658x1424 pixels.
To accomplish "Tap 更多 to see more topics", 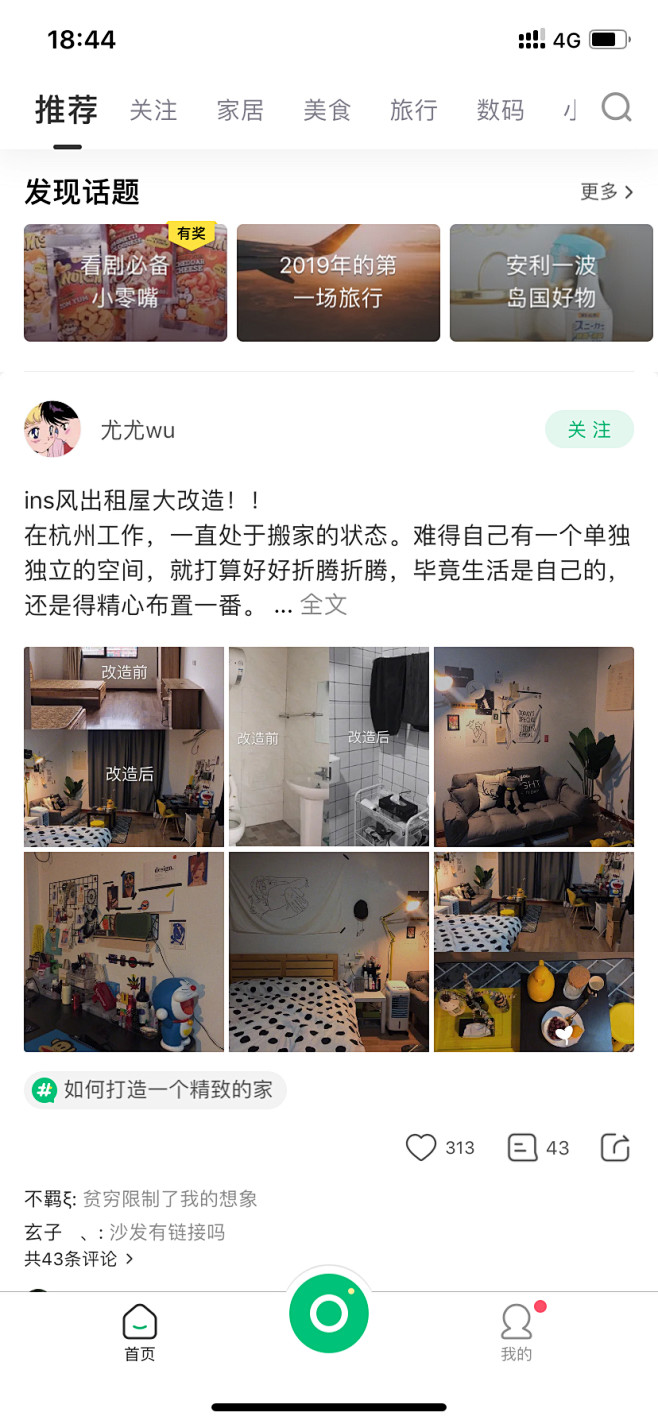I will tap(606, 192).
